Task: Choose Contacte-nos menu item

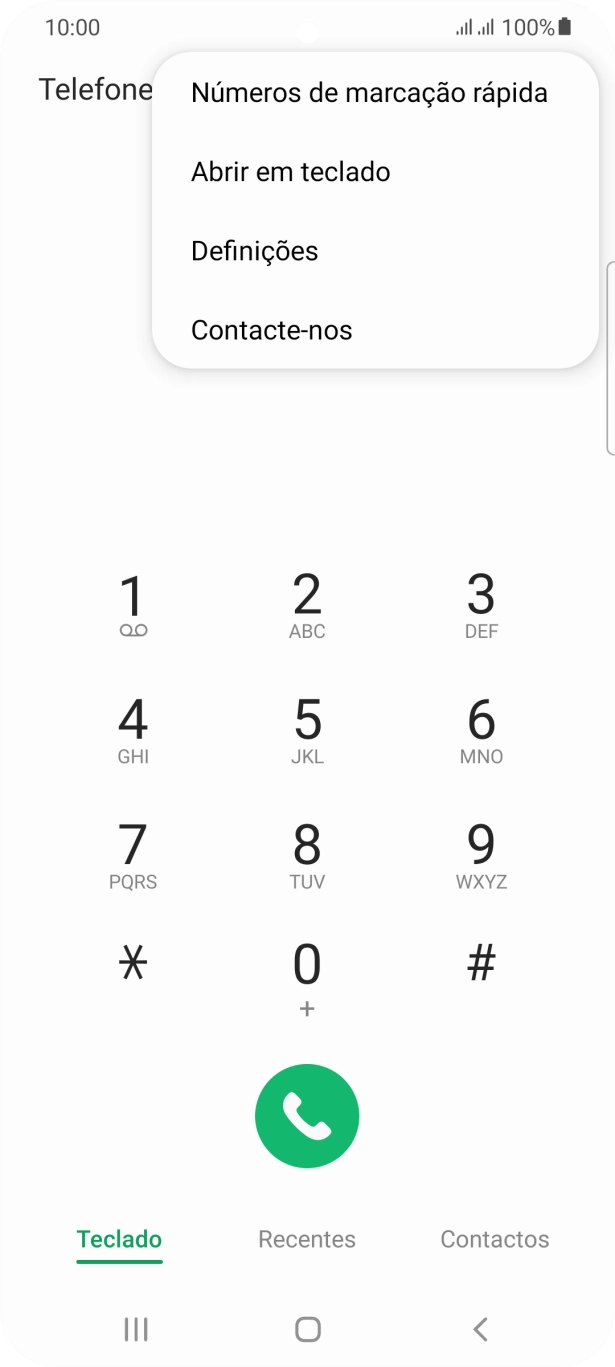Action: (x=271, y=330)
